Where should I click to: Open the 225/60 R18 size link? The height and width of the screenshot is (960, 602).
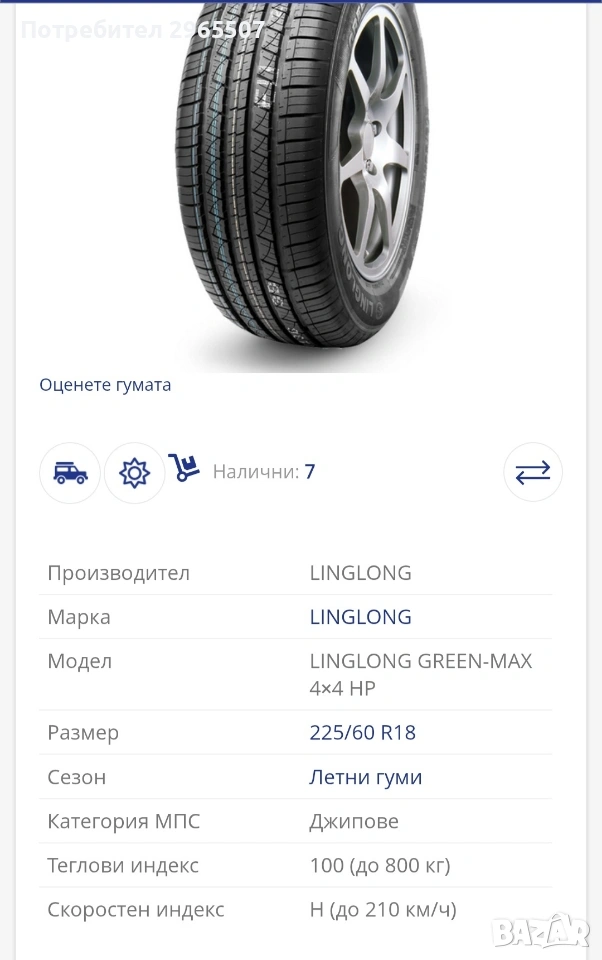point(362,733)
